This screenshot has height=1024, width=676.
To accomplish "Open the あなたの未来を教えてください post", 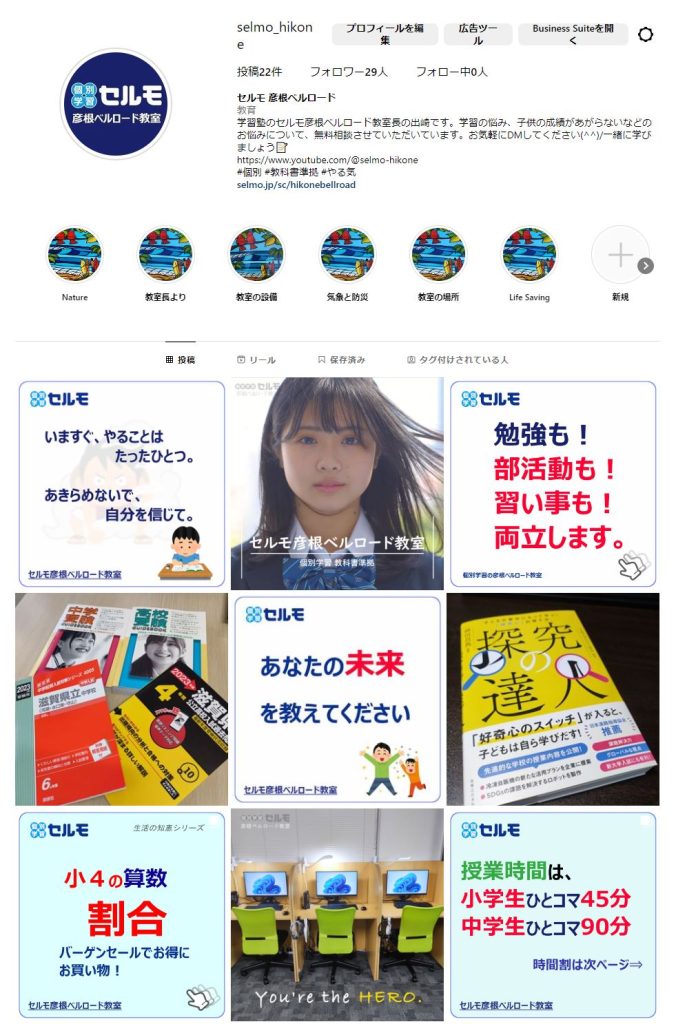I will 337,700.
